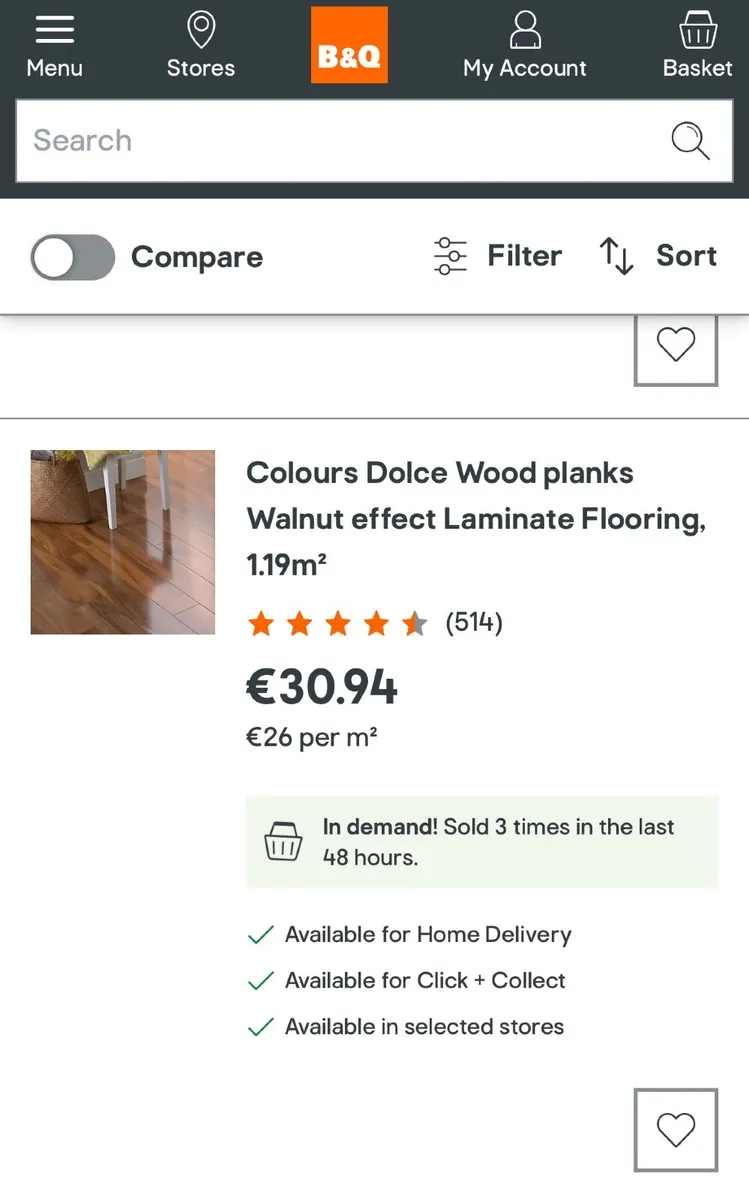Open Sort dropdown arrows
This screenshot has width=749, height=1200.
(616, 257)
